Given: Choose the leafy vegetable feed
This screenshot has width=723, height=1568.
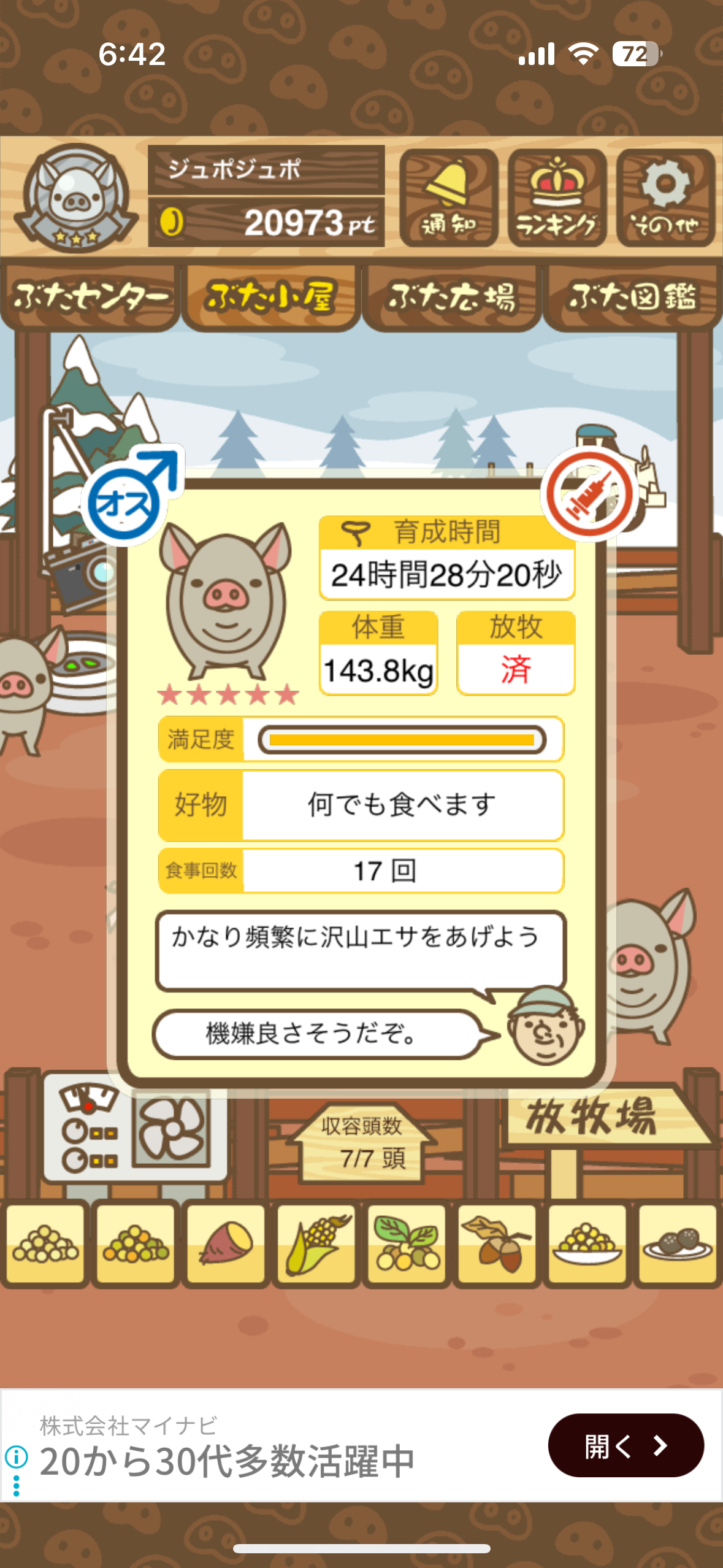Looking at the screenshot, I should 407,1244.
